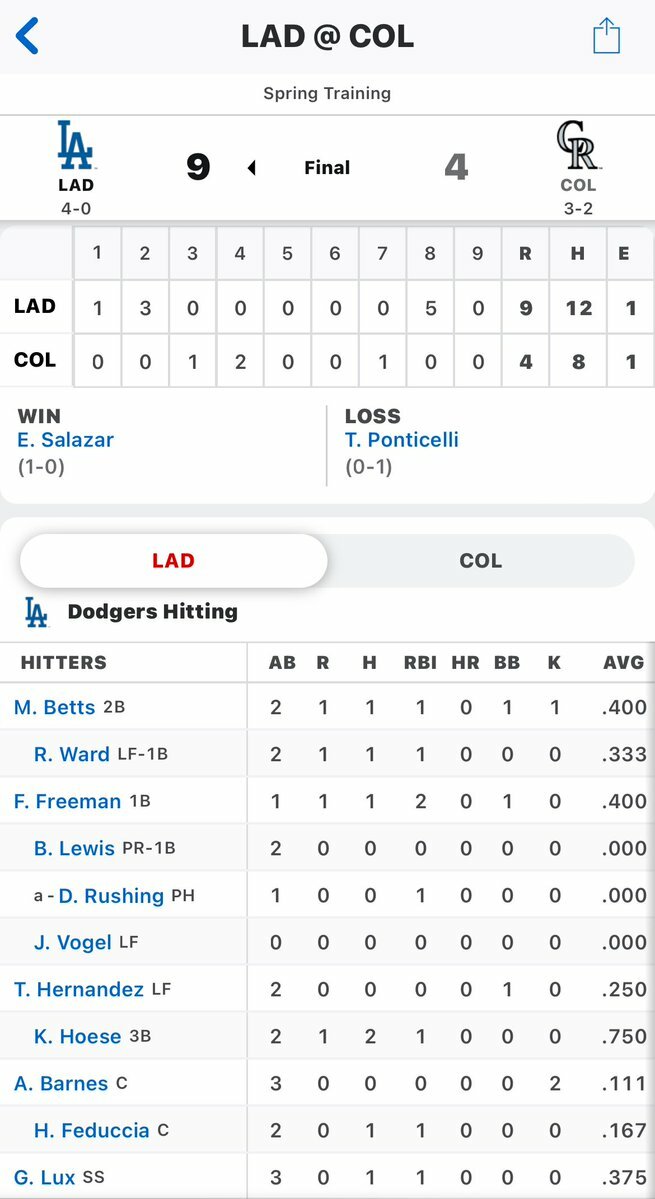
Task: Go back using the top-left arrow
Action: point(27,37)
